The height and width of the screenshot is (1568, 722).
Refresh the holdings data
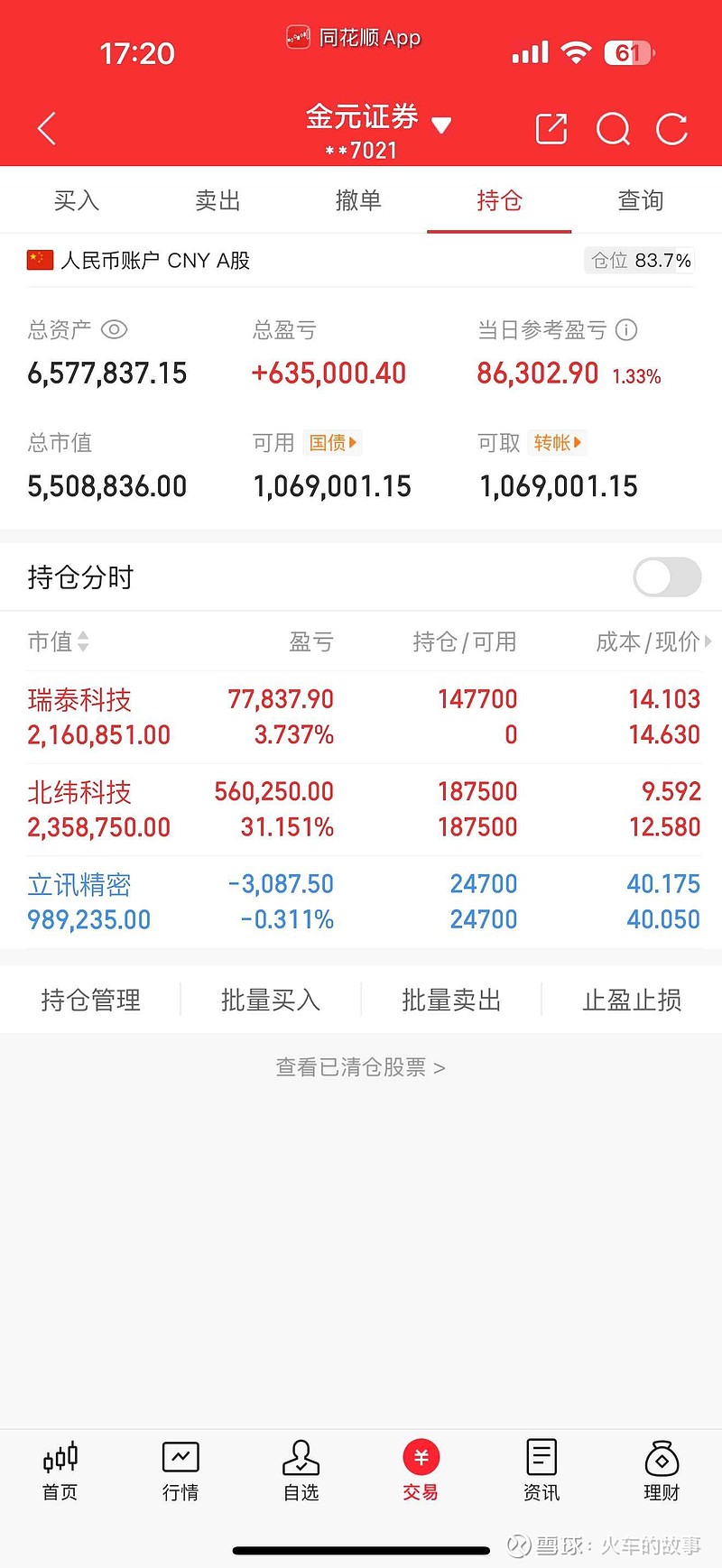coord(672,129)
